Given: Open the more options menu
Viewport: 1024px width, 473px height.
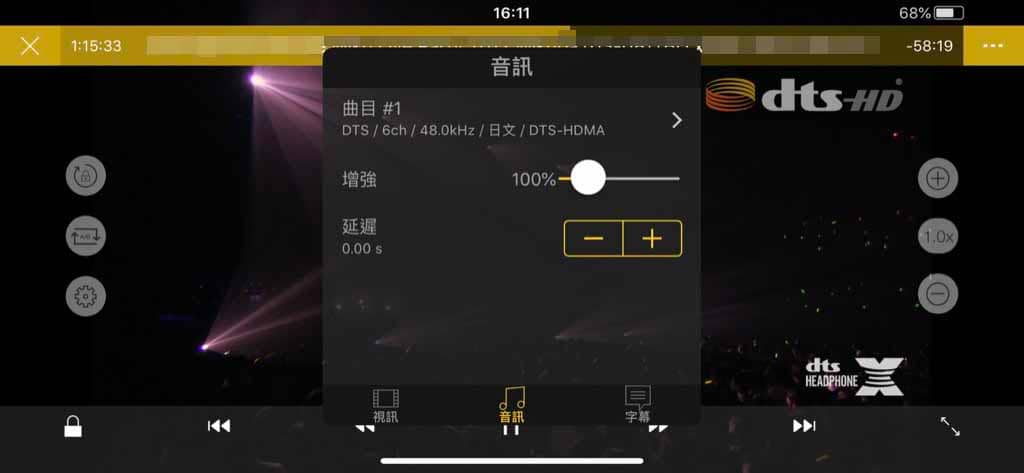Looking at the screenshot, I should click(x=992, y=46).
